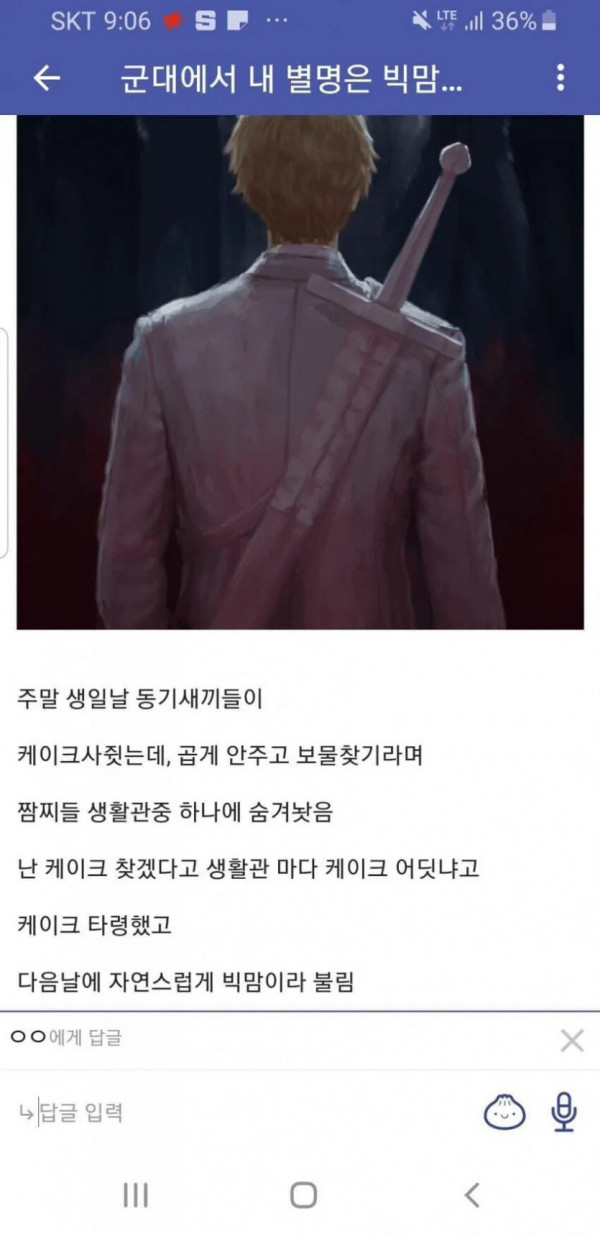Open the three-dot overflow menu
Screen dimensions: 600x1234
pos(560,78)
